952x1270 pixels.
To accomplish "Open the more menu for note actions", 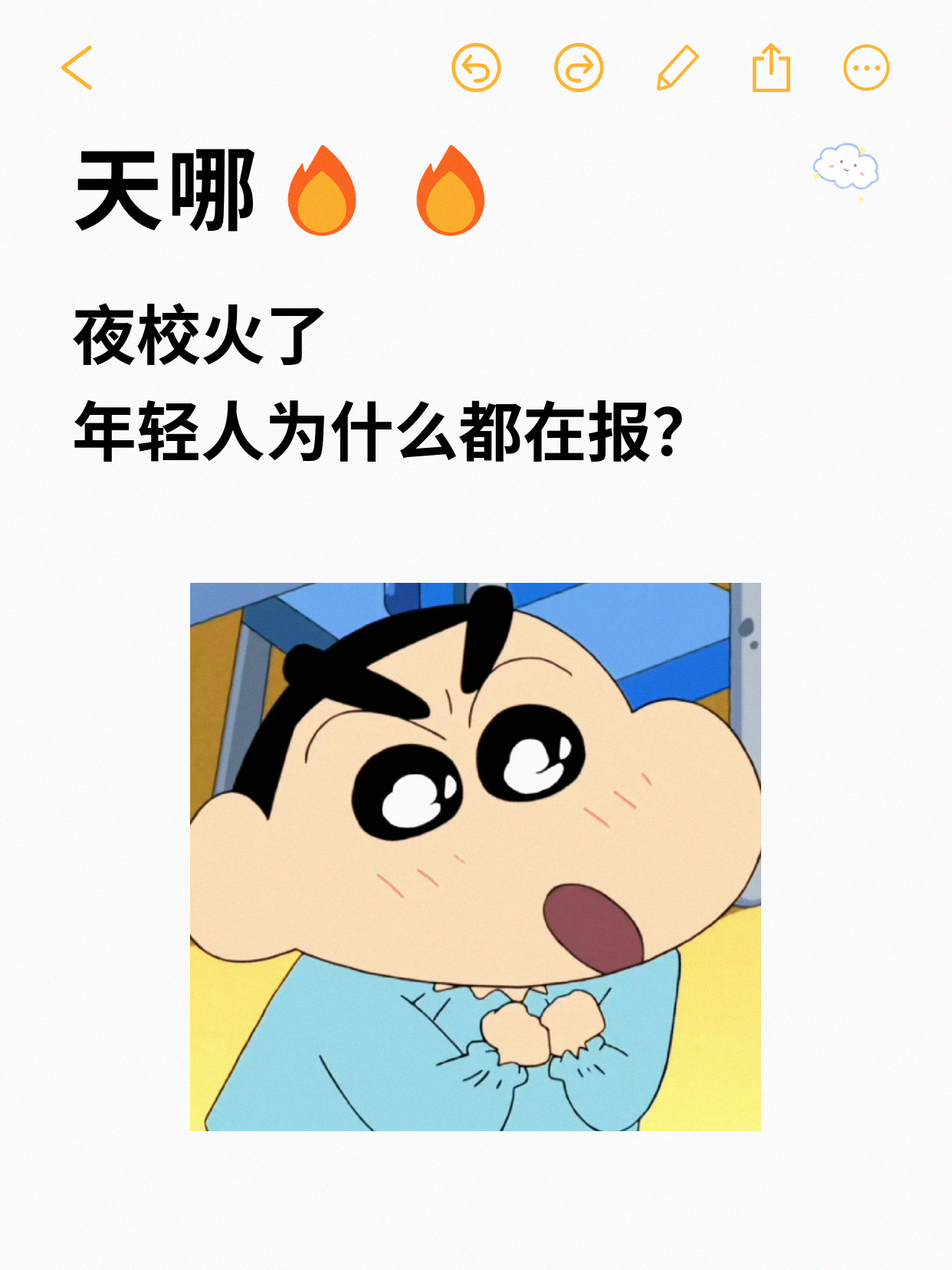I will coord(865,69).
